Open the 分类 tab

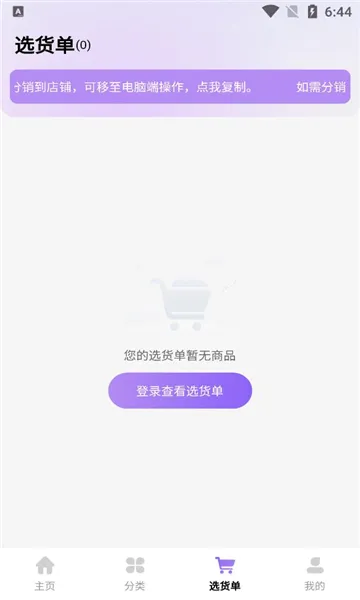point(135,574)
